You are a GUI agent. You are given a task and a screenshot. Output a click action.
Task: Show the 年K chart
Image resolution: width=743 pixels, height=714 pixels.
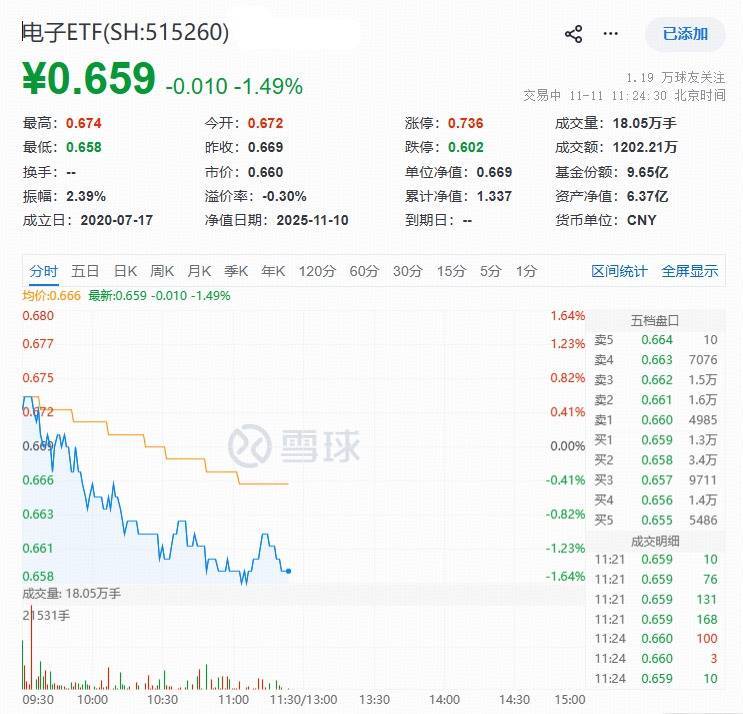(273, 271)
